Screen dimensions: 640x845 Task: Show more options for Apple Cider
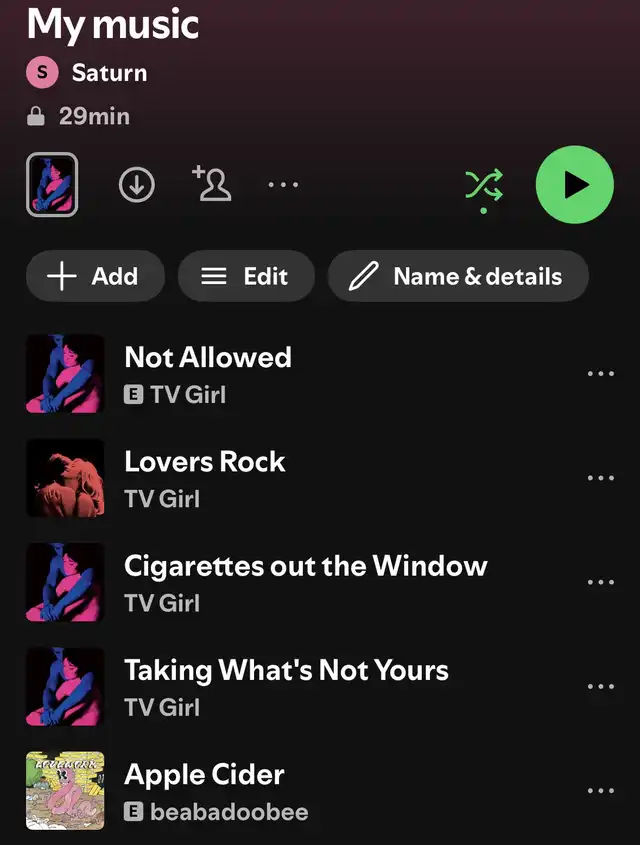click(x=600, y=791)
